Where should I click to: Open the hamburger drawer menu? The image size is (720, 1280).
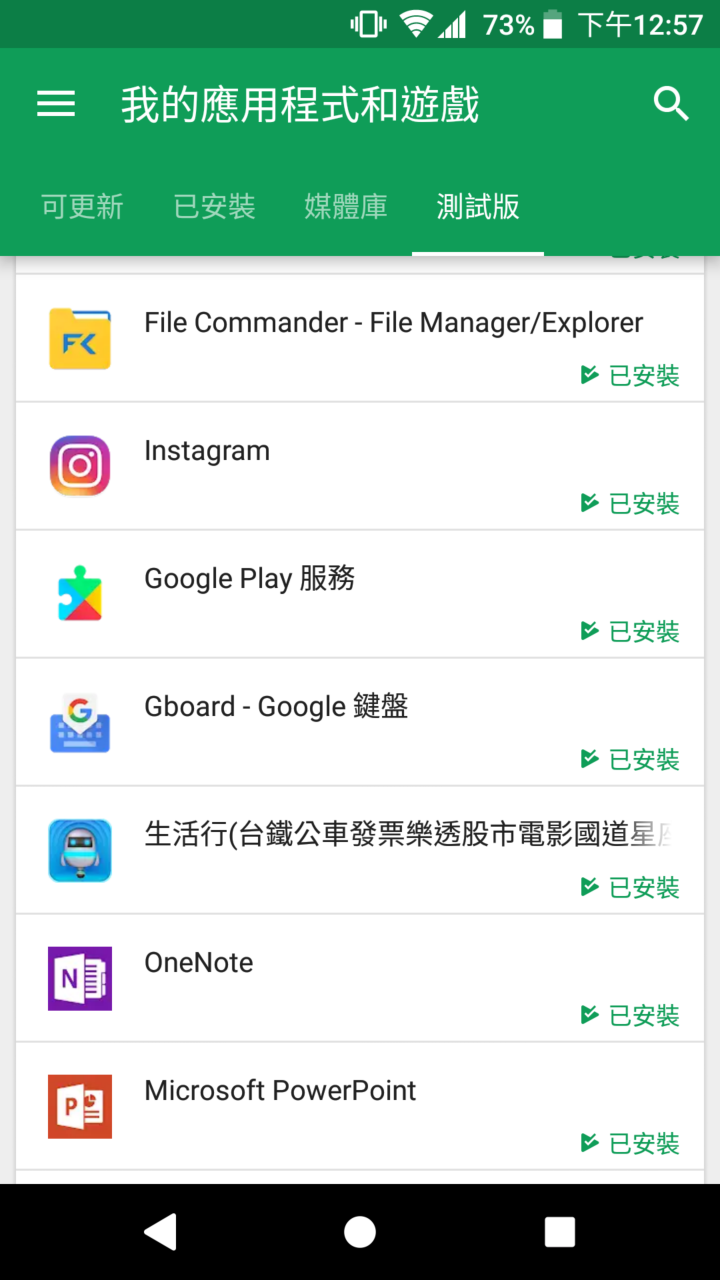coord(56,104)
